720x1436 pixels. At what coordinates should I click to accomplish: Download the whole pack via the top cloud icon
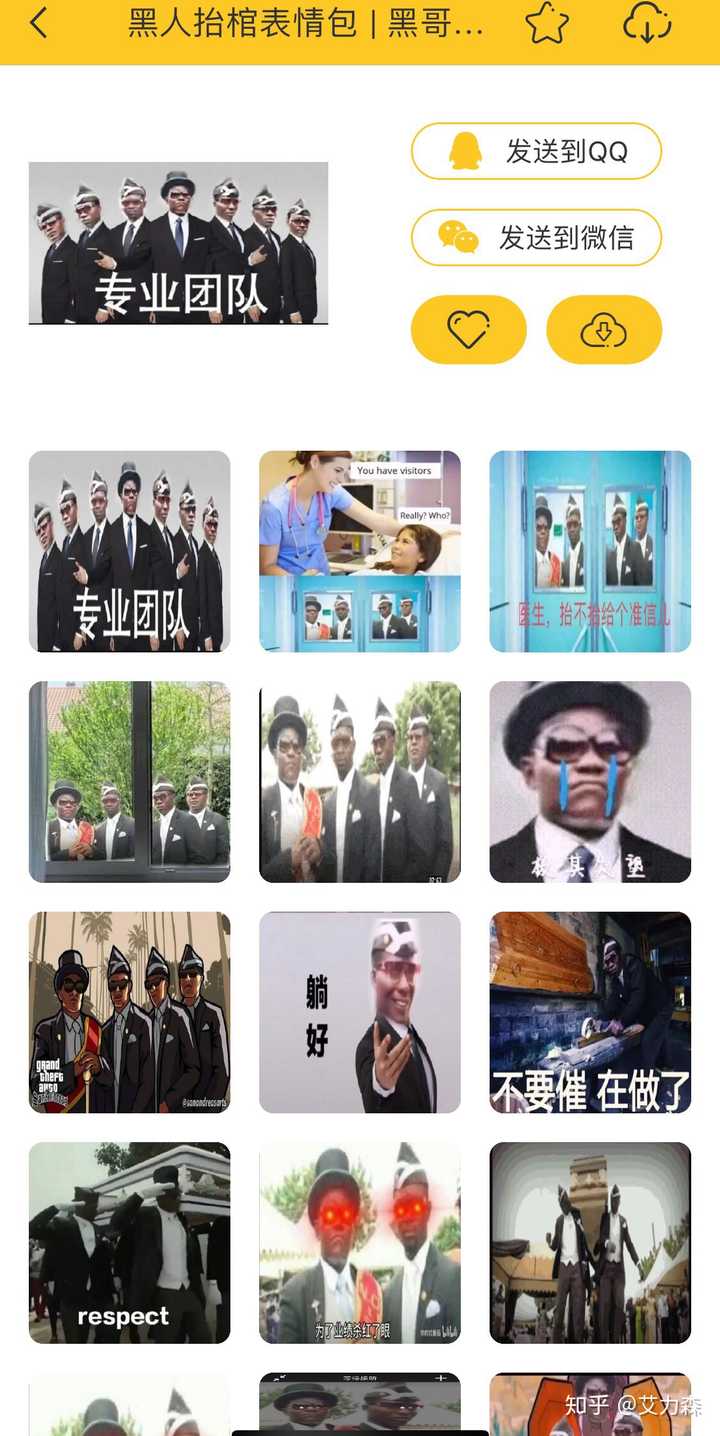click(646, 24)
